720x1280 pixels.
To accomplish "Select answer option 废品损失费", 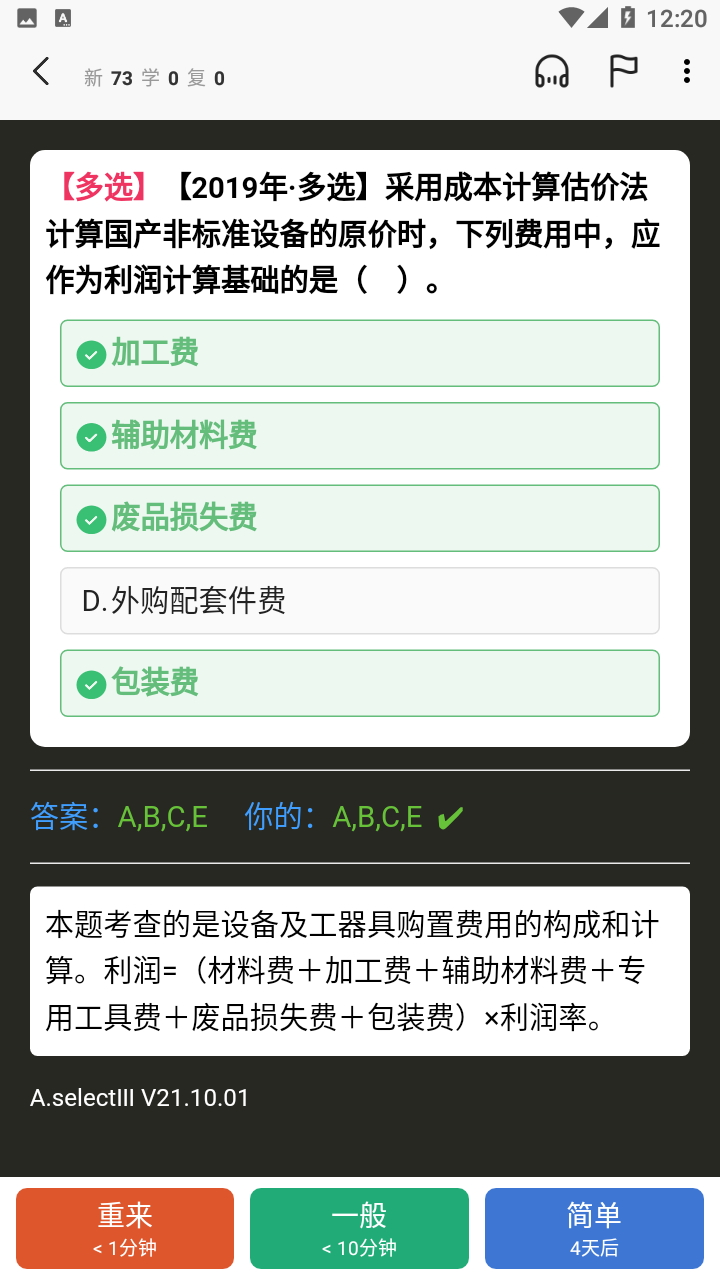I will pyautogui.click(x=360, y=518).
